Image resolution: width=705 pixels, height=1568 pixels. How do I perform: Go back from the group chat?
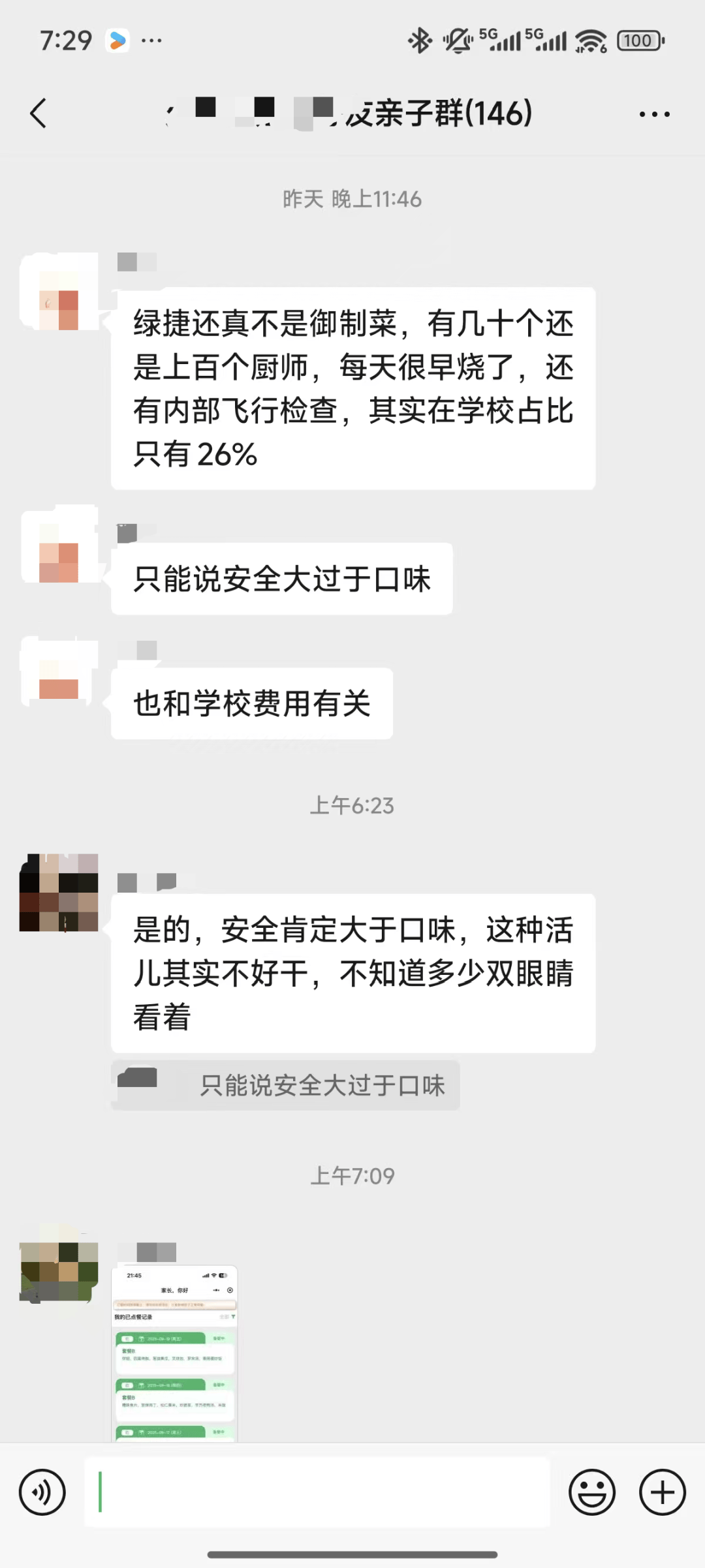pyautogui.click(x=39, y=114)
